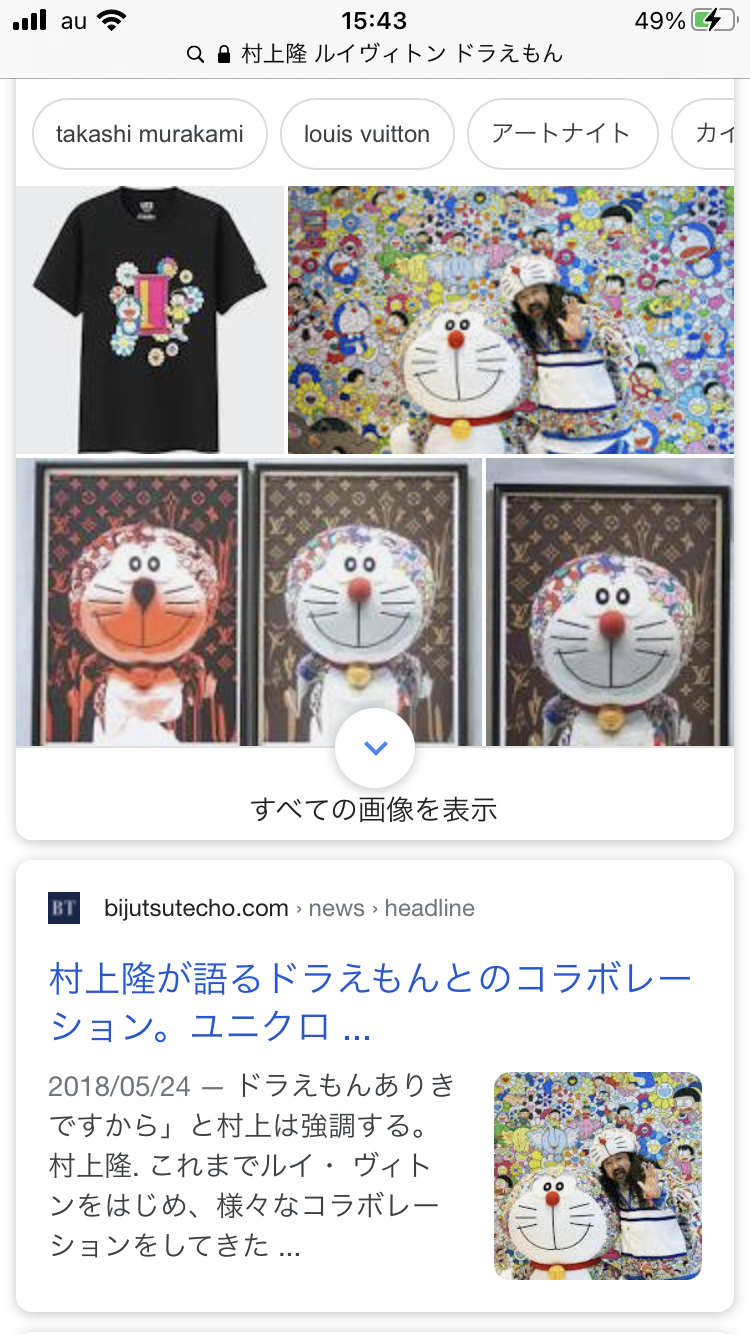The height and width of the screenshot is (1334, 750).
Task: Open the single framed Doraemon monogram image
Action: coord(609,602)
